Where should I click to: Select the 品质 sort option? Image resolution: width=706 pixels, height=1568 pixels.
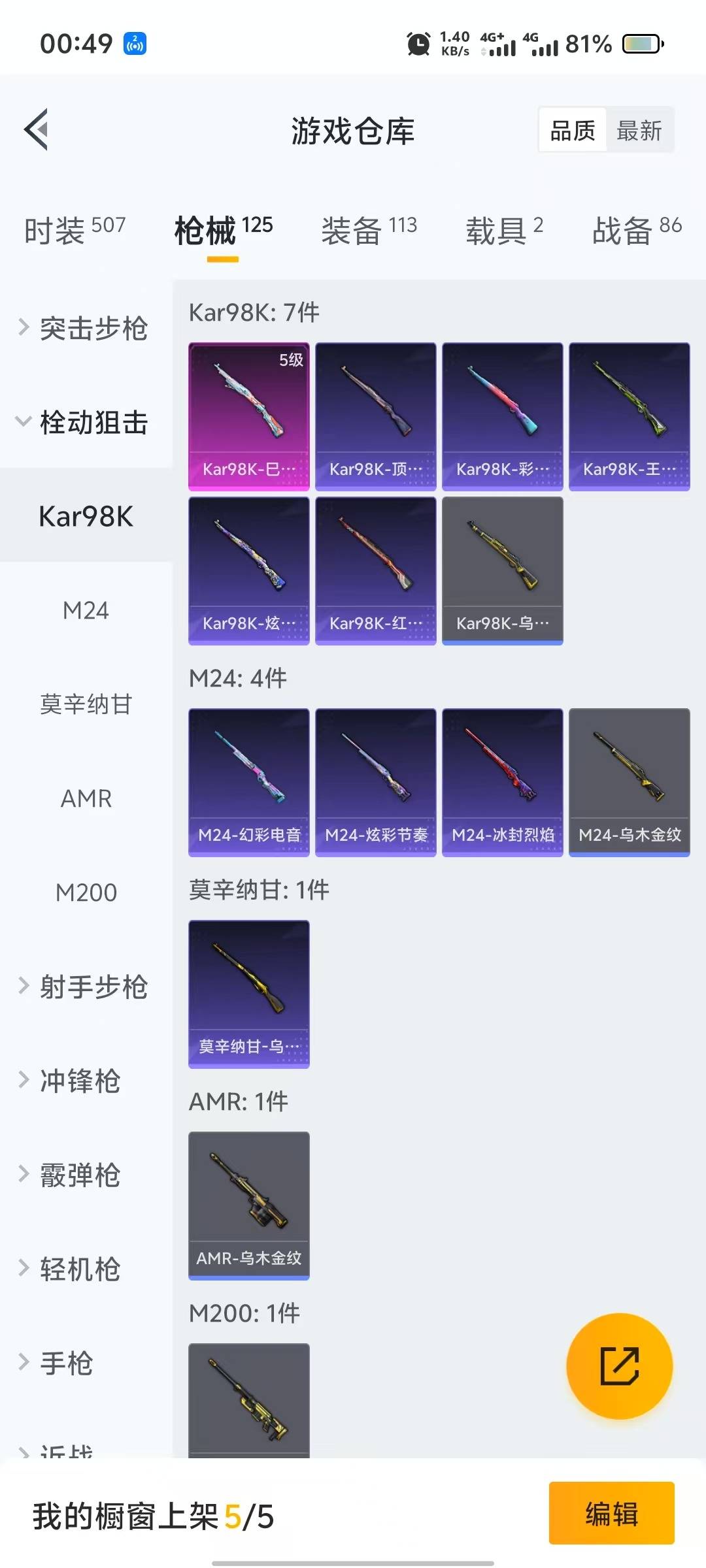(573, 131)
